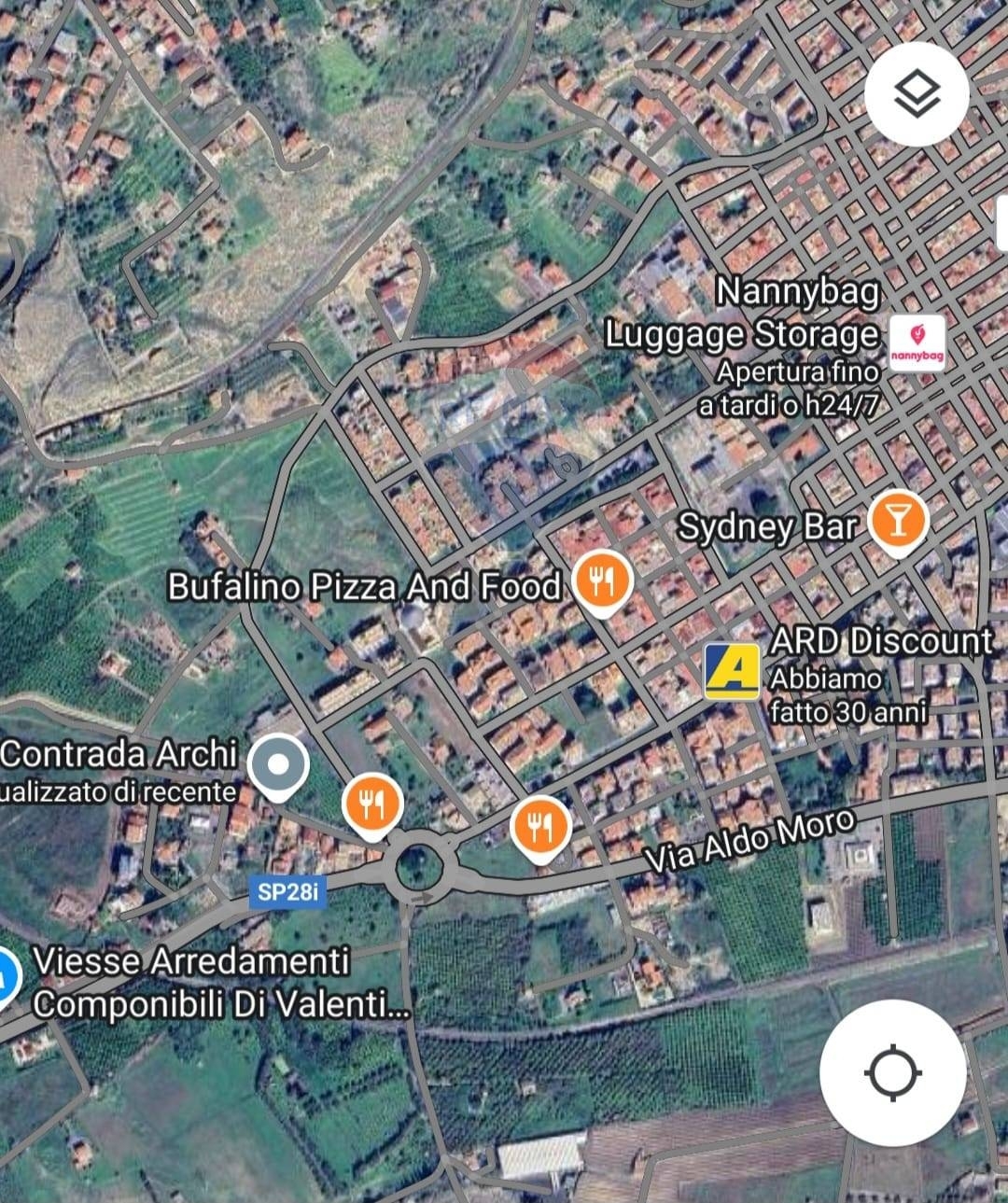Open the map layers selector
Viewport: 1008px width, 1203px height.
click(x=917, y=93)
